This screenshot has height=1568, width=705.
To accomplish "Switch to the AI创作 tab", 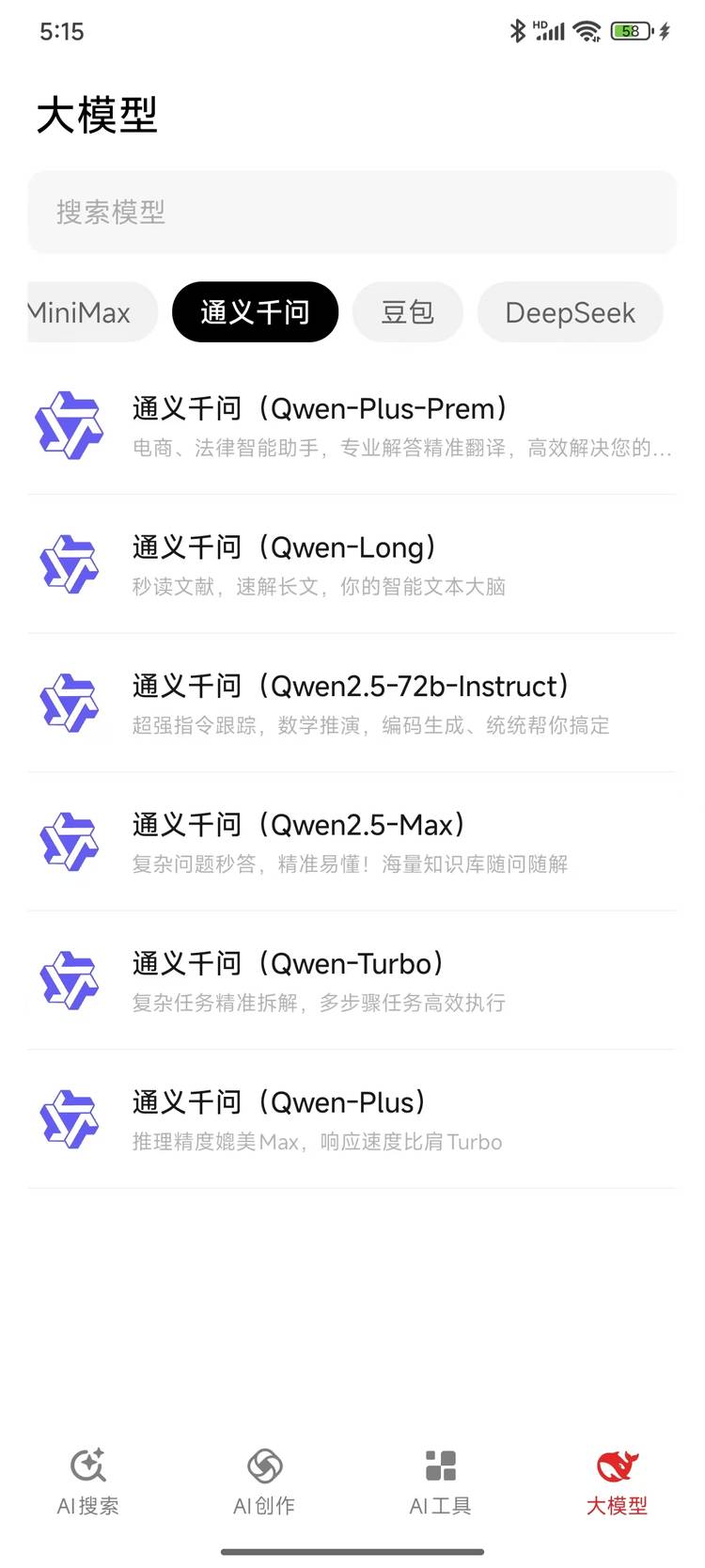I will 264,1481.
